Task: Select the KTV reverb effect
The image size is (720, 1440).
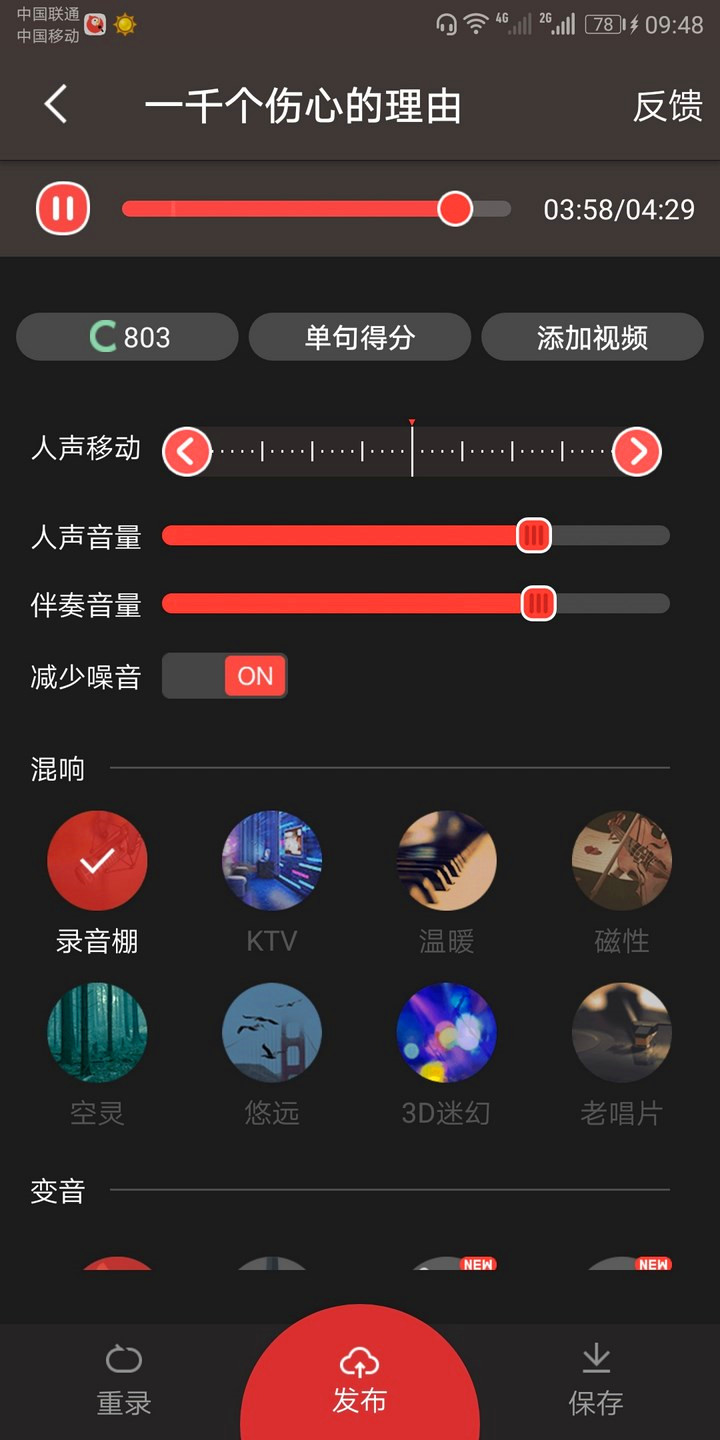Action: pyautogui.click(x=272, y=860)
